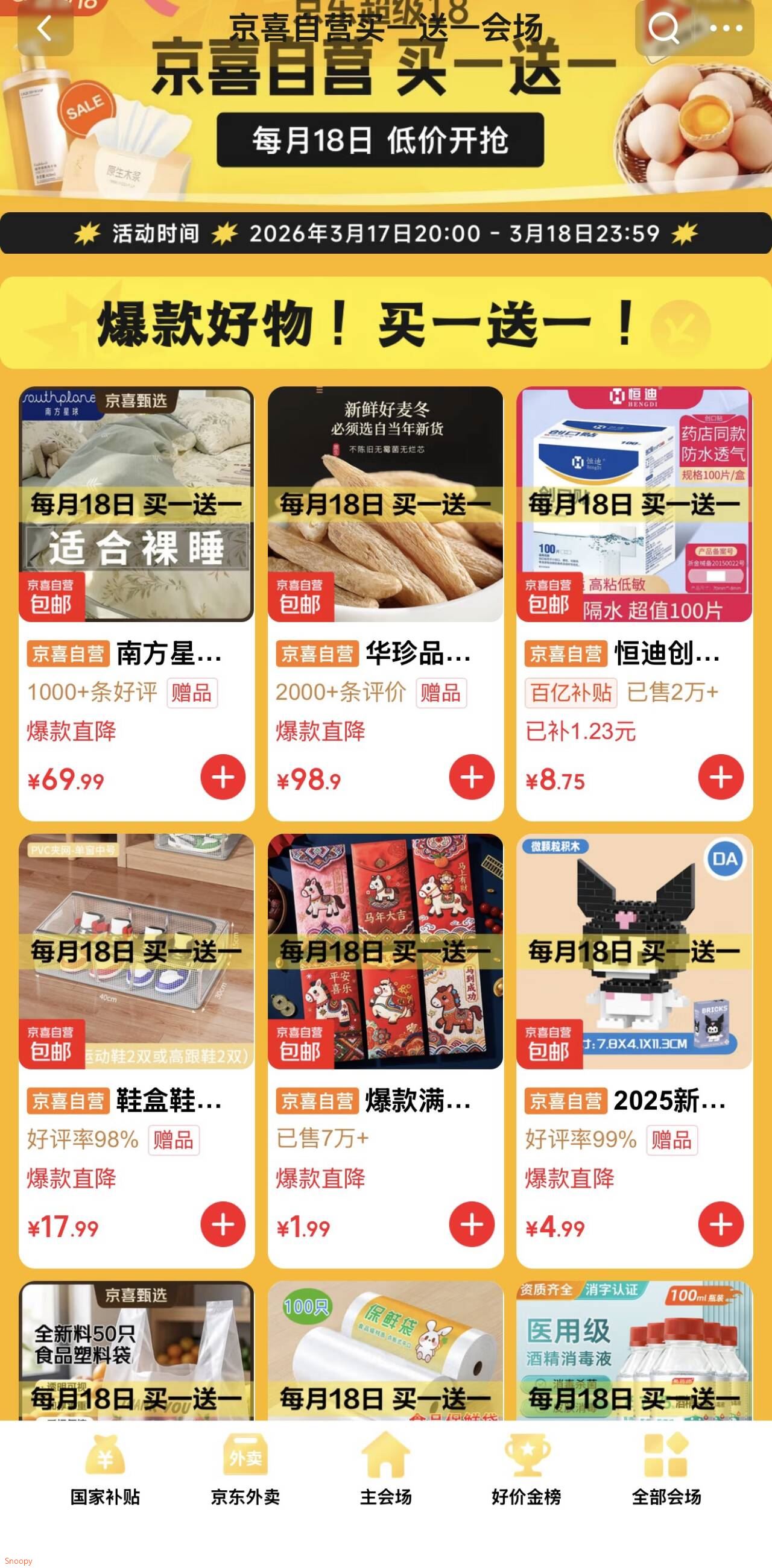This screenshot has width=772, height=1568.
Task: Add the ¥17.99 鞋盒 to cart
Action: (x=223, y=1224)
